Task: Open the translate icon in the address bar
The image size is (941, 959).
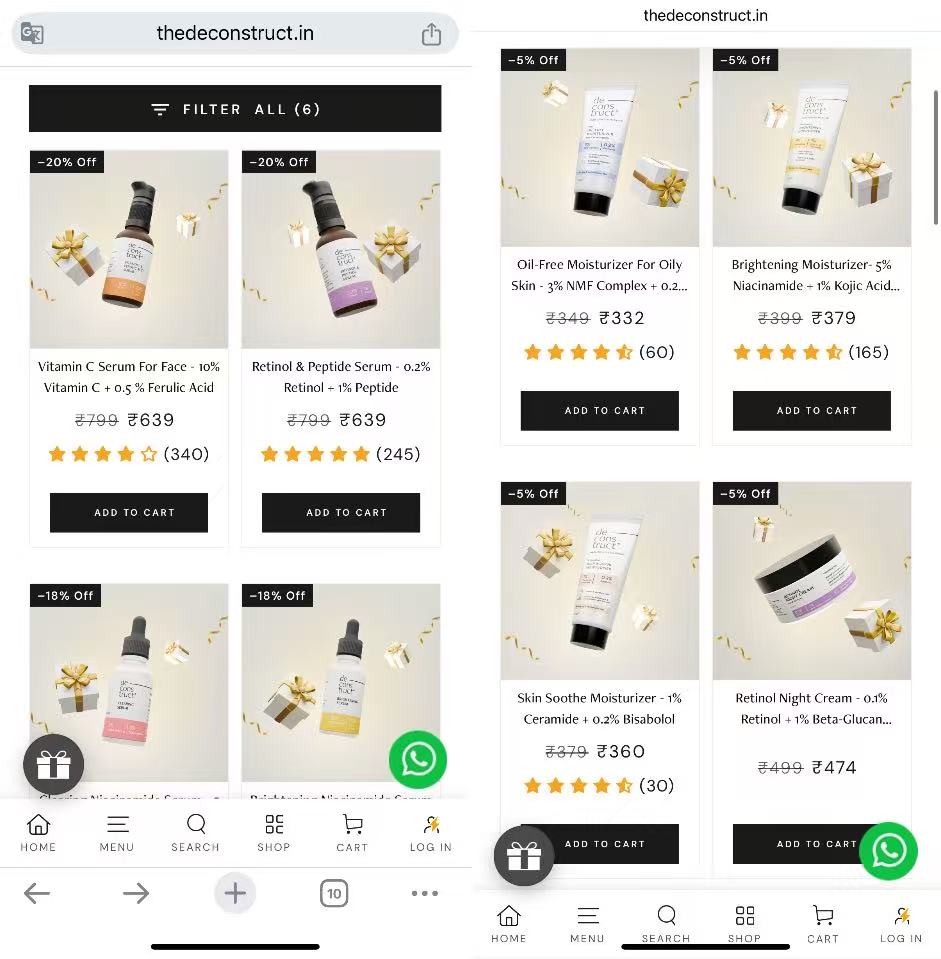Action: (x=32, y=34)
